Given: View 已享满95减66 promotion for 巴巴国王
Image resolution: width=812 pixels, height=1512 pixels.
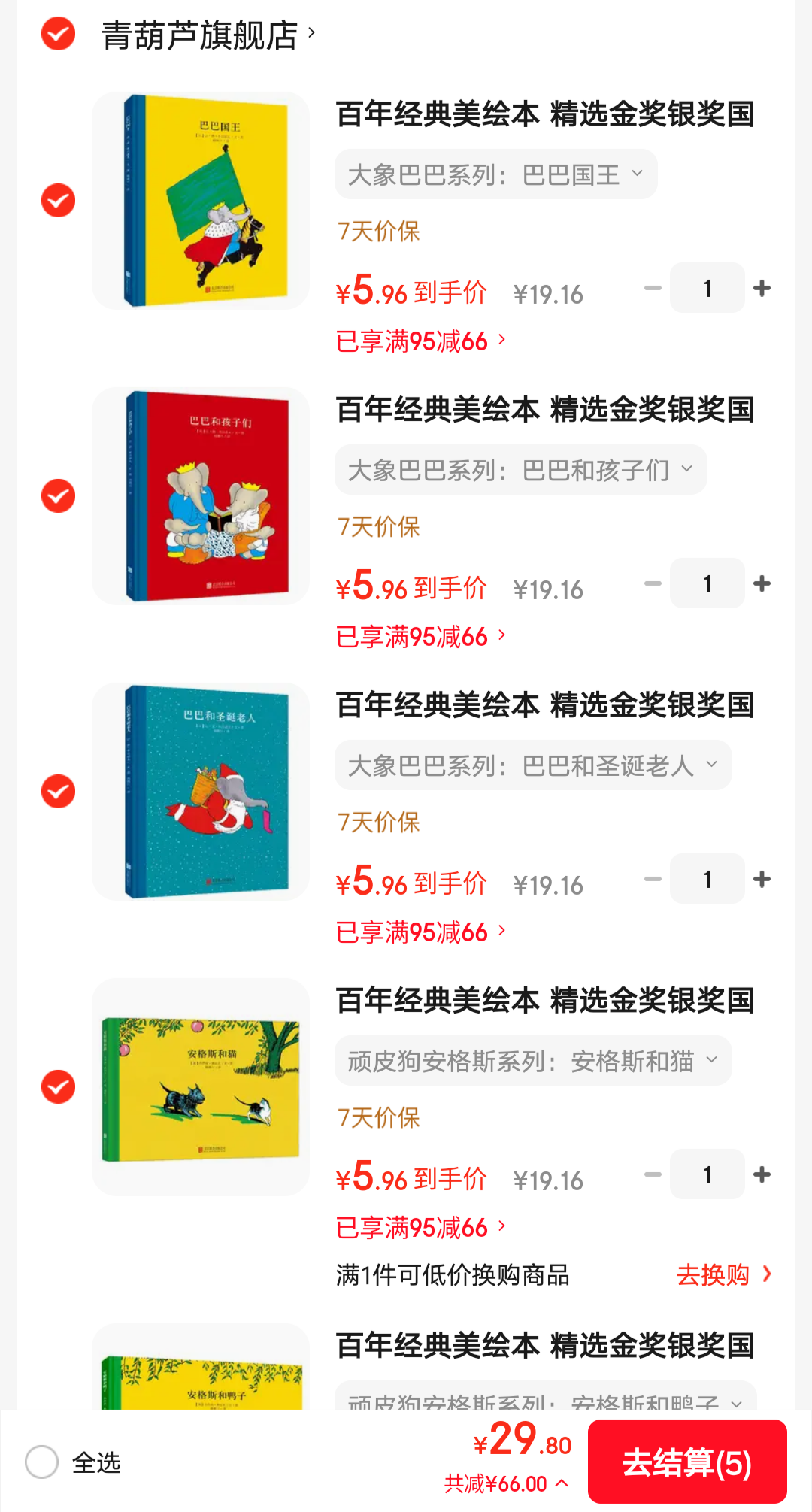Looking at the screenshot, I should tap(418, 341).
